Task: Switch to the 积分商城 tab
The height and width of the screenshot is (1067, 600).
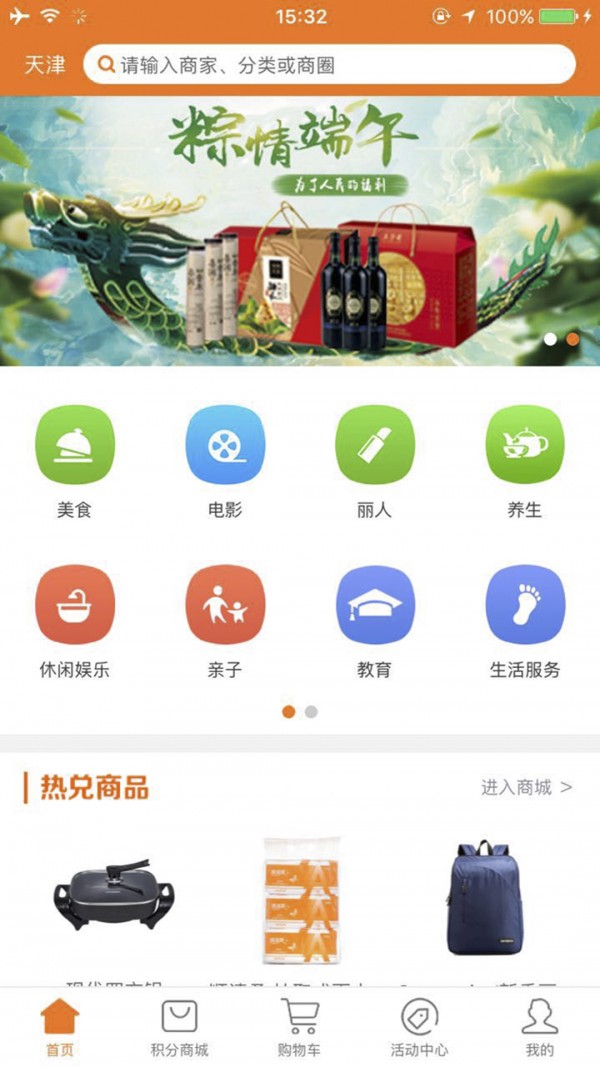Action: 179,1028
